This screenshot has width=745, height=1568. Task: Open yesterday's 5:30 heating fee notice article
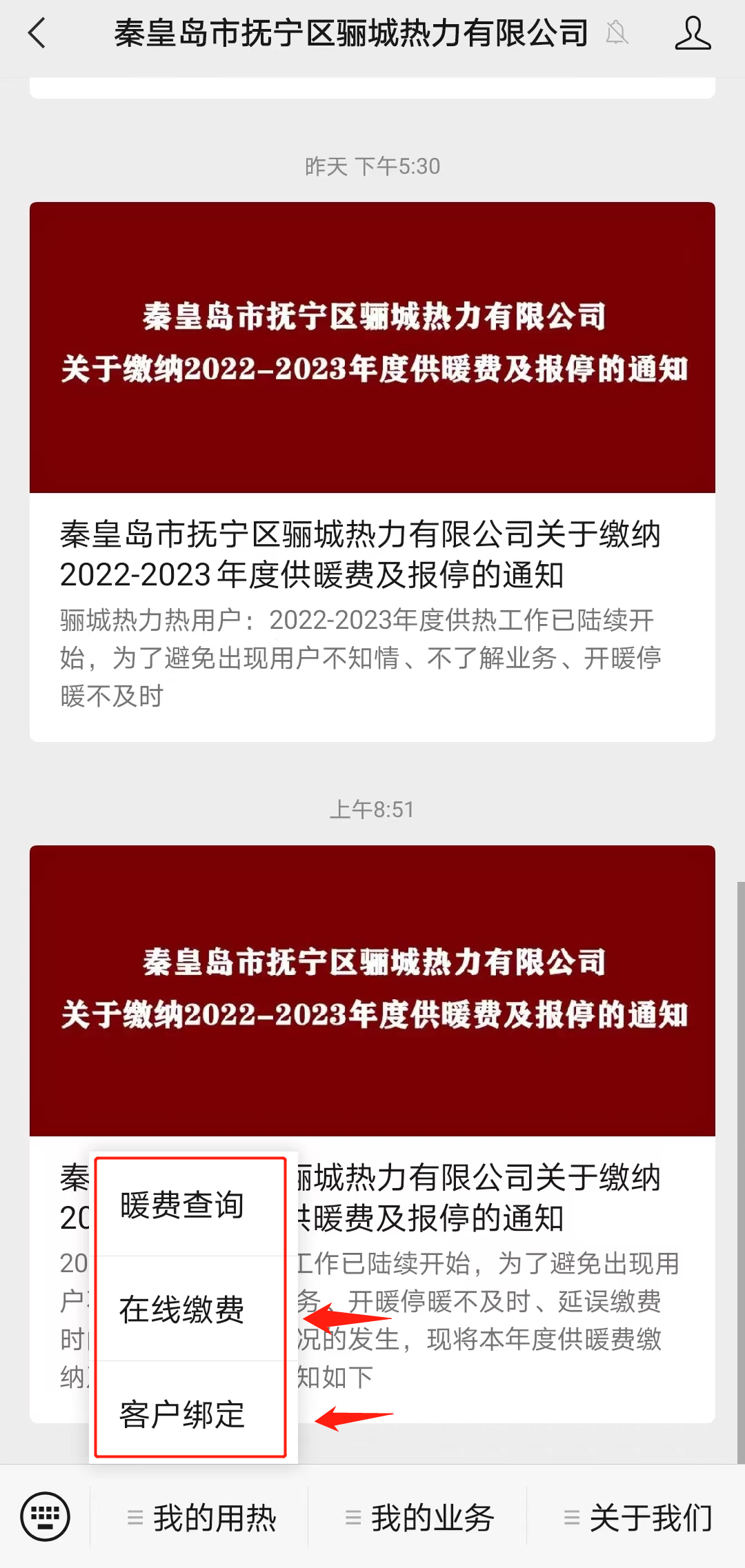tap(372, 472)
